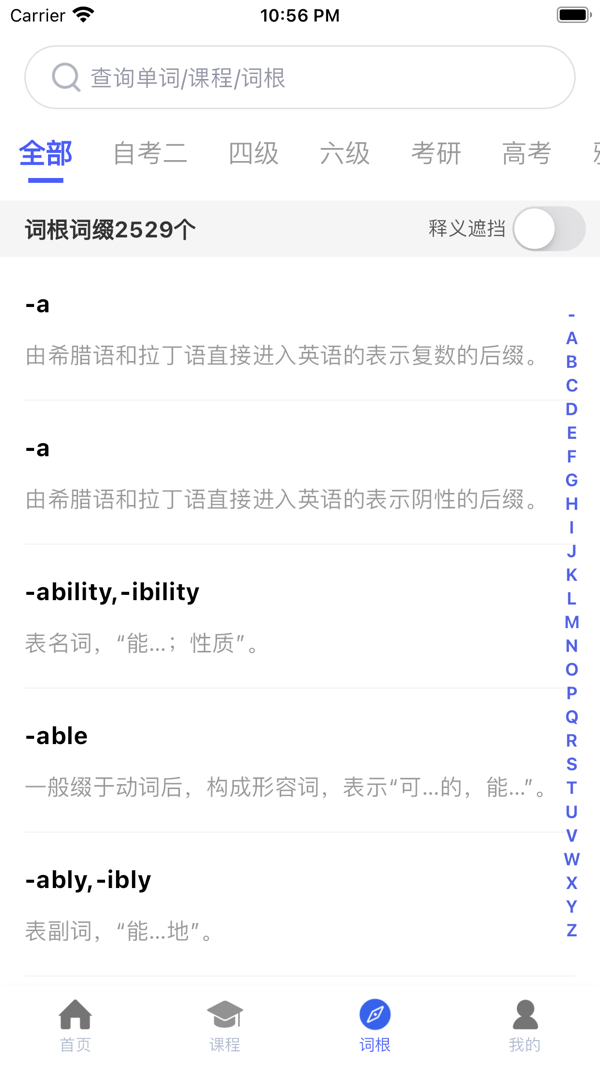Screen dimensions: 600x1067
Task: Toggle the 释义遮挡 switch
Action: pos(548,229)
